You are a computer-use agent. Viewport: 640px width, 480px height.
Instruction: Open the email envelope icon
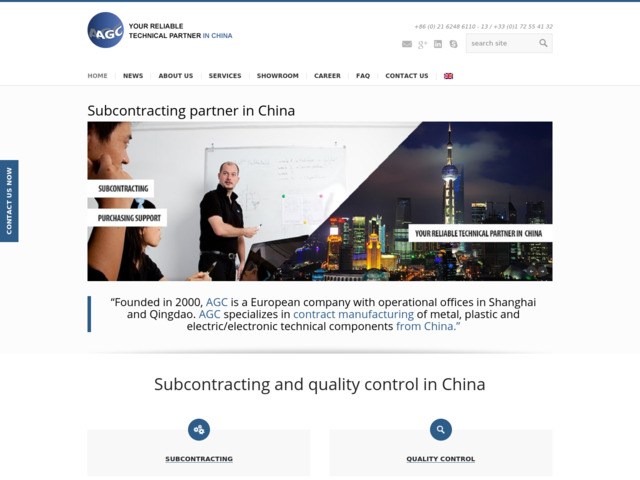coord(407,44)
